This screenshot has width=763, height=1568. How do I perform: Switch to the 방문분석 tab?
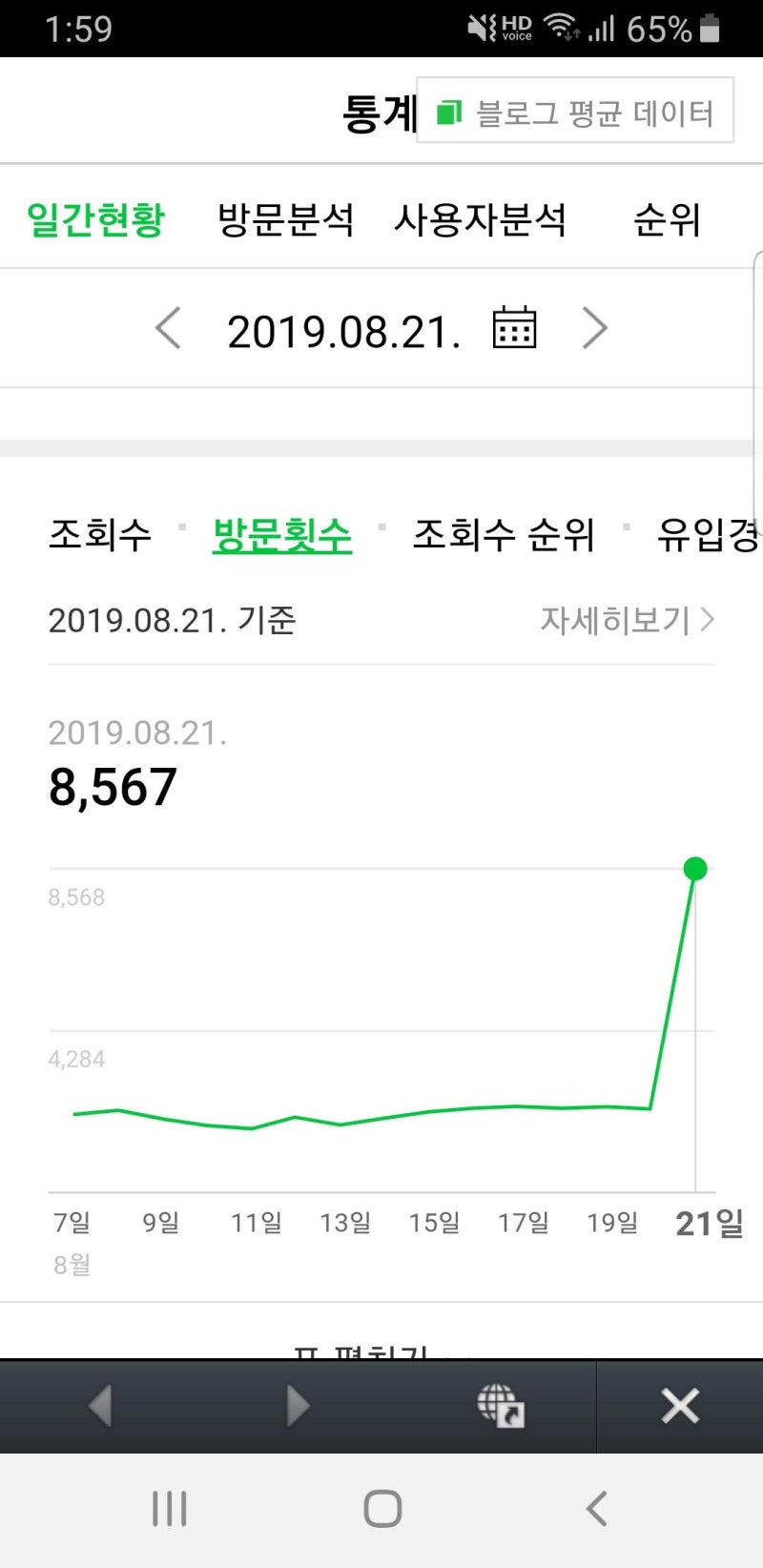pyautogui.click(x=285, y=220)
